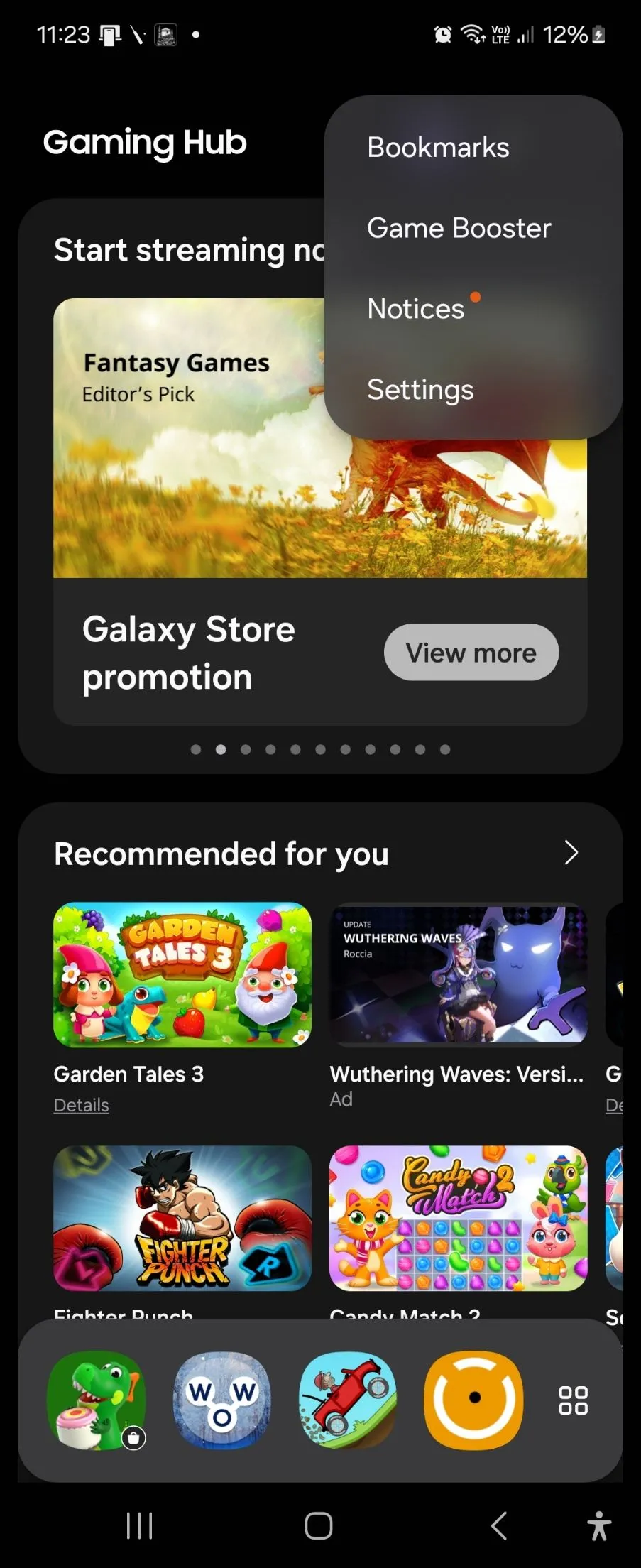This screenshot has height=1568, width=641.
Task: Launch the orange circle game icon
Action: [473, 1400]
